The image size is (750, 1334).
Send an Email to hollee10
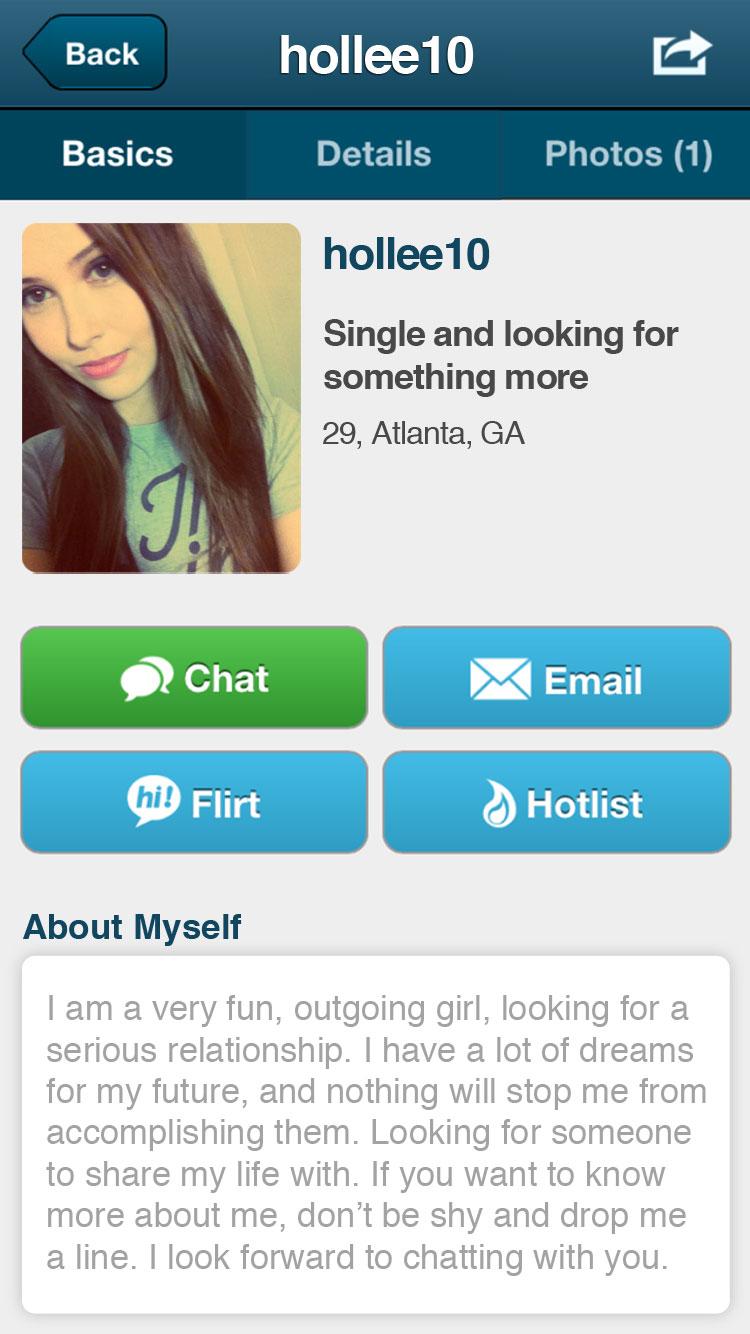[557, 678]
